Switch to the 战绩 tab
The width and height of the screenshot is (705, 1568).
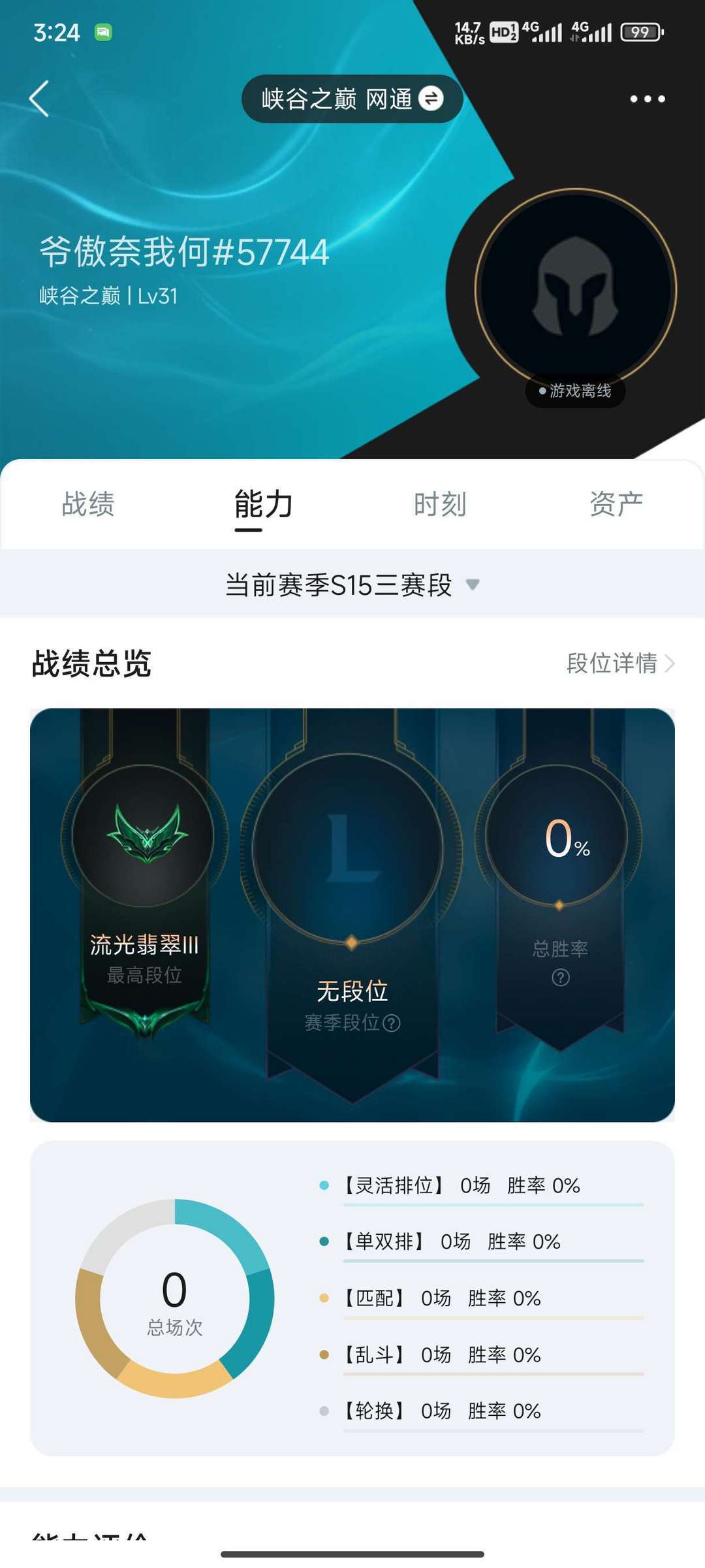pos(88,504)
